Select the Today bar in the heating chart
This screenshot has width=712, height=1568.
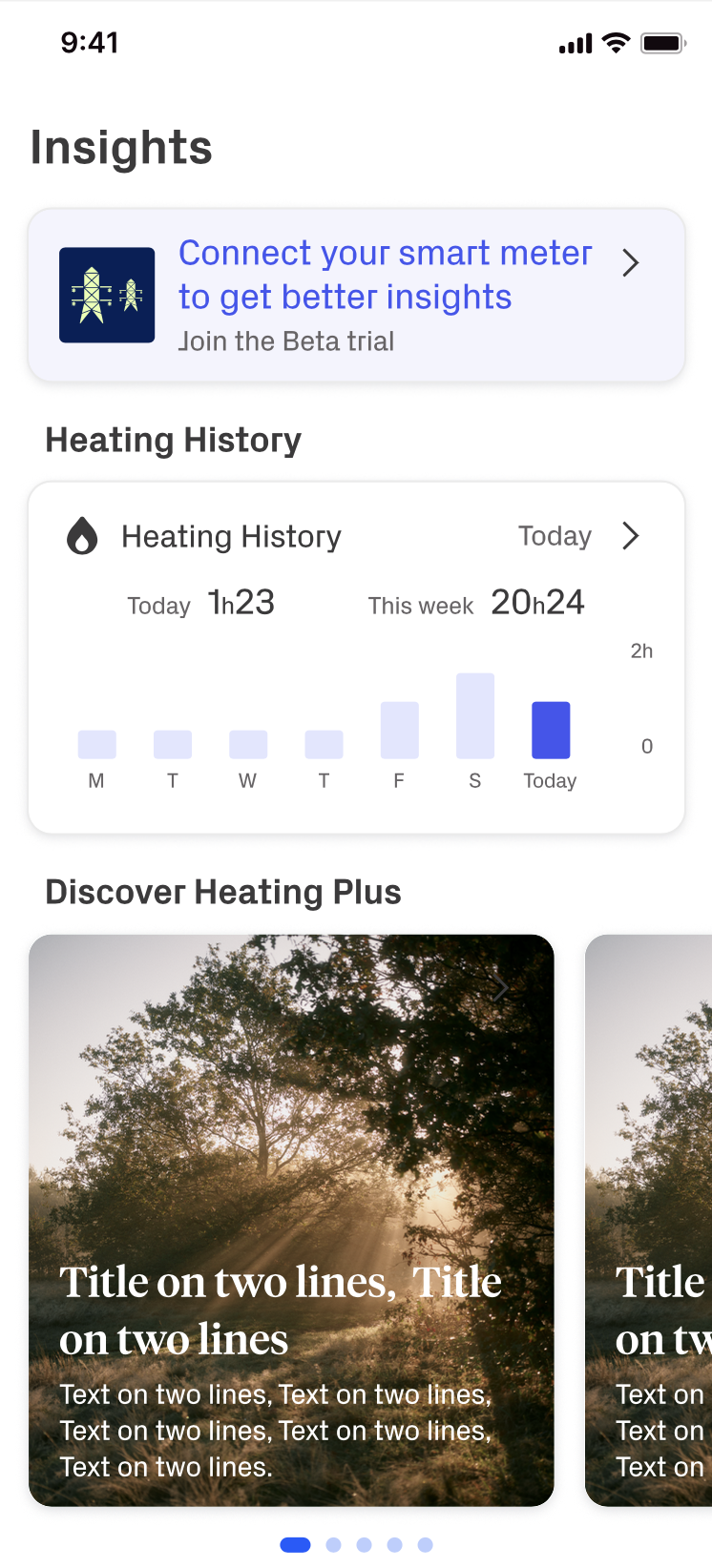point(551,730)
